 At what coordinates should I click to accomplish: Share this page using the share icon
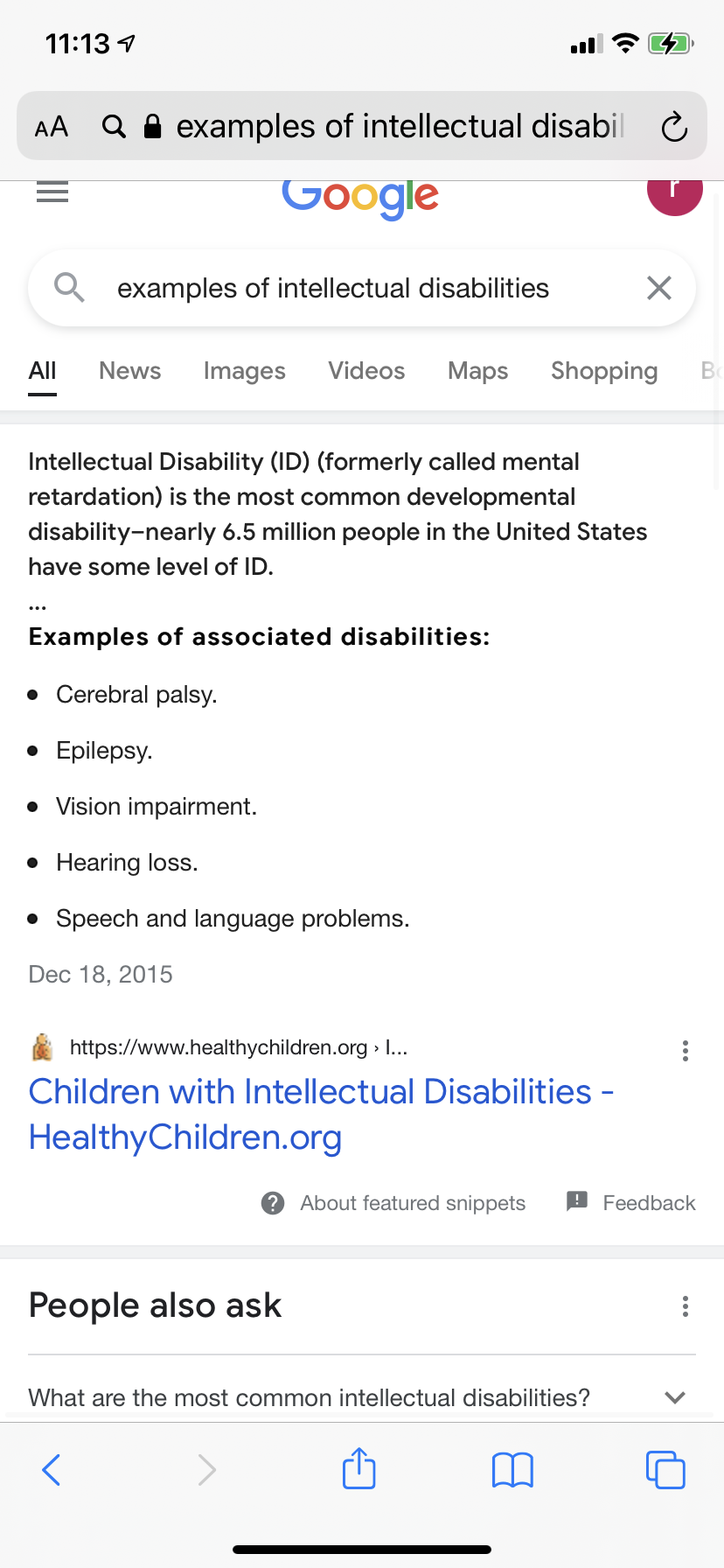(x=359, y=1468)
